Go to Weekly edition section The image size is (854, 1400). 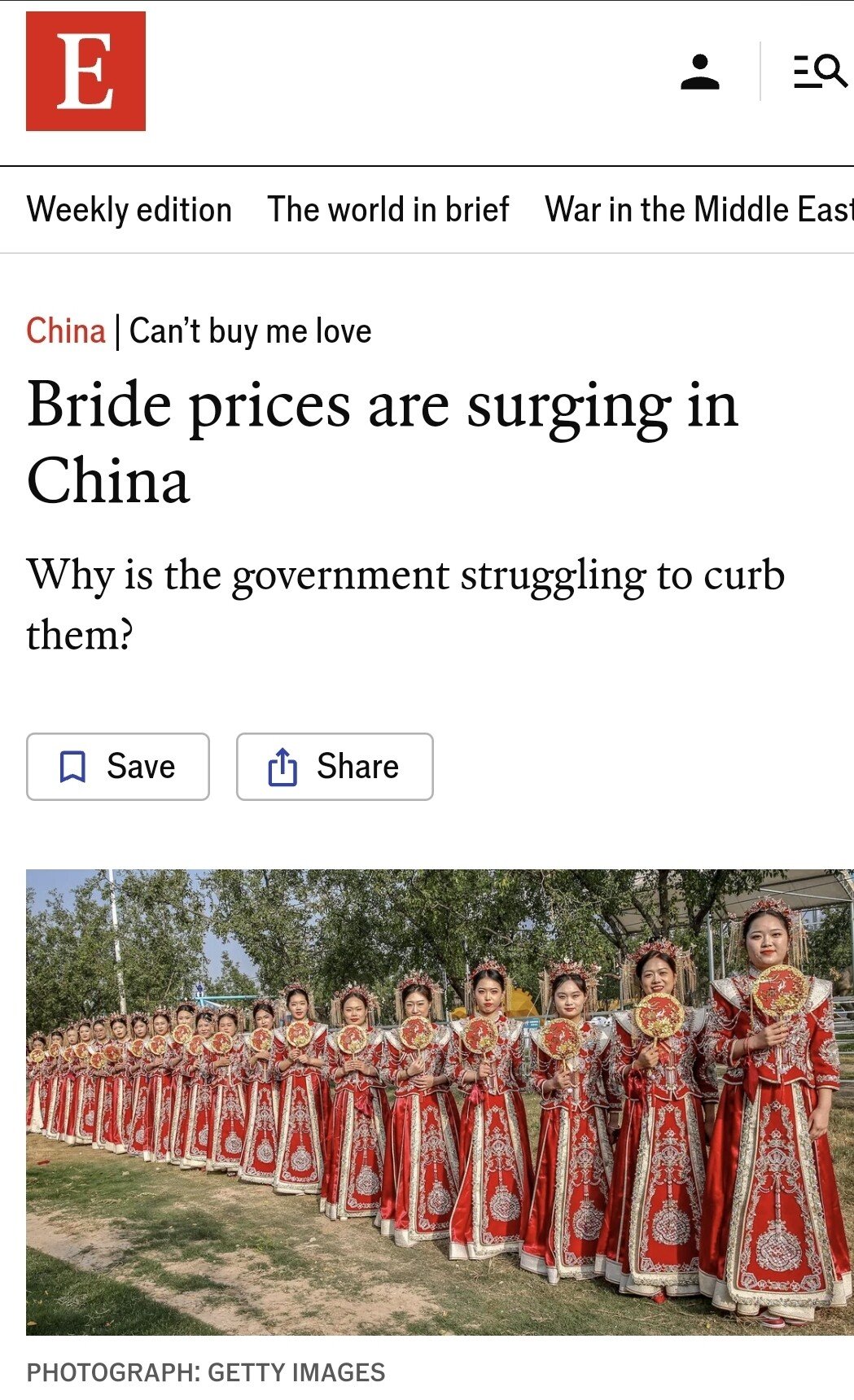[129, 210]
